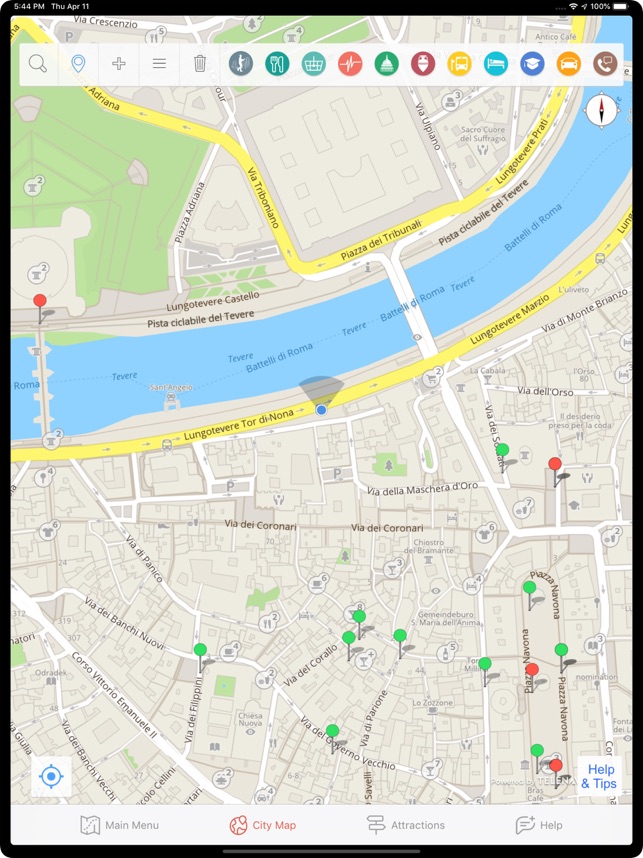Open the list menu icon
The width and height of the screenshot is (643, 858).
[159, 64]
